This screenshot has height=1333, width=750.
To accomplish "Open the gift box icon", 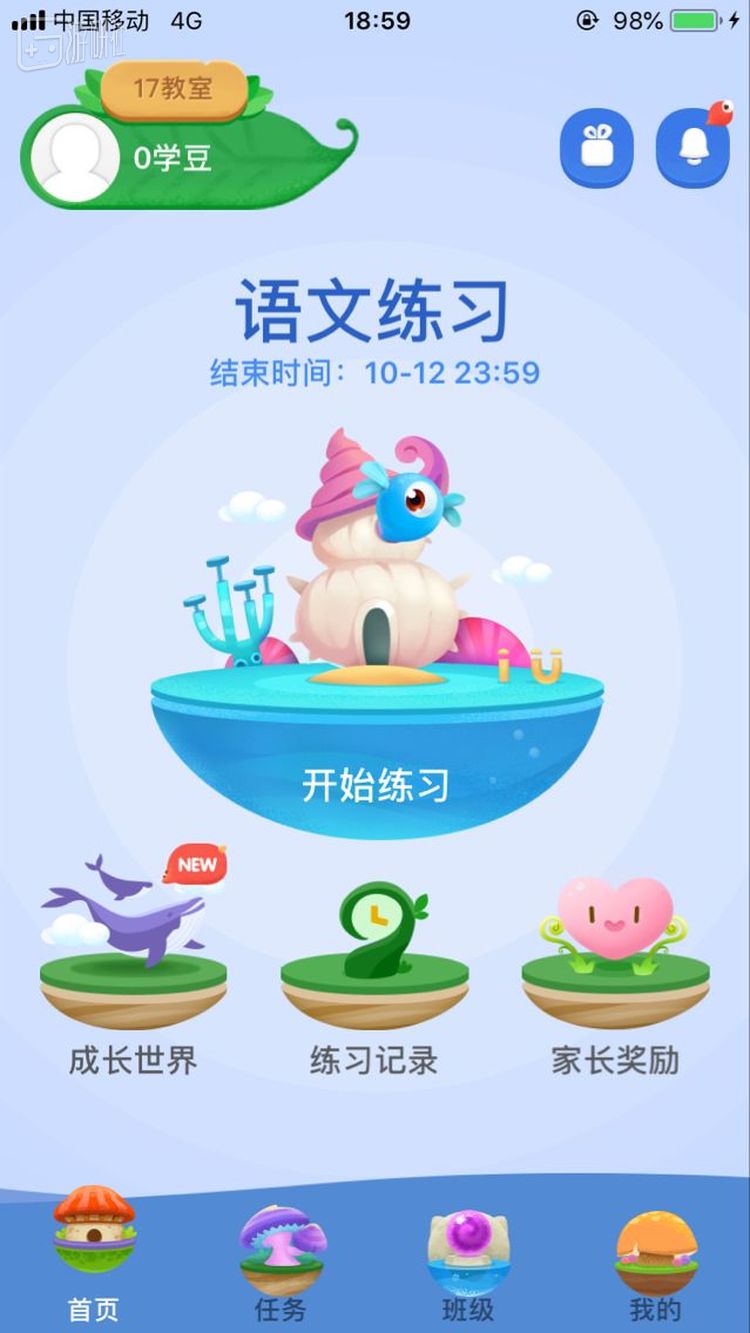I will click(x=597, y=149).
